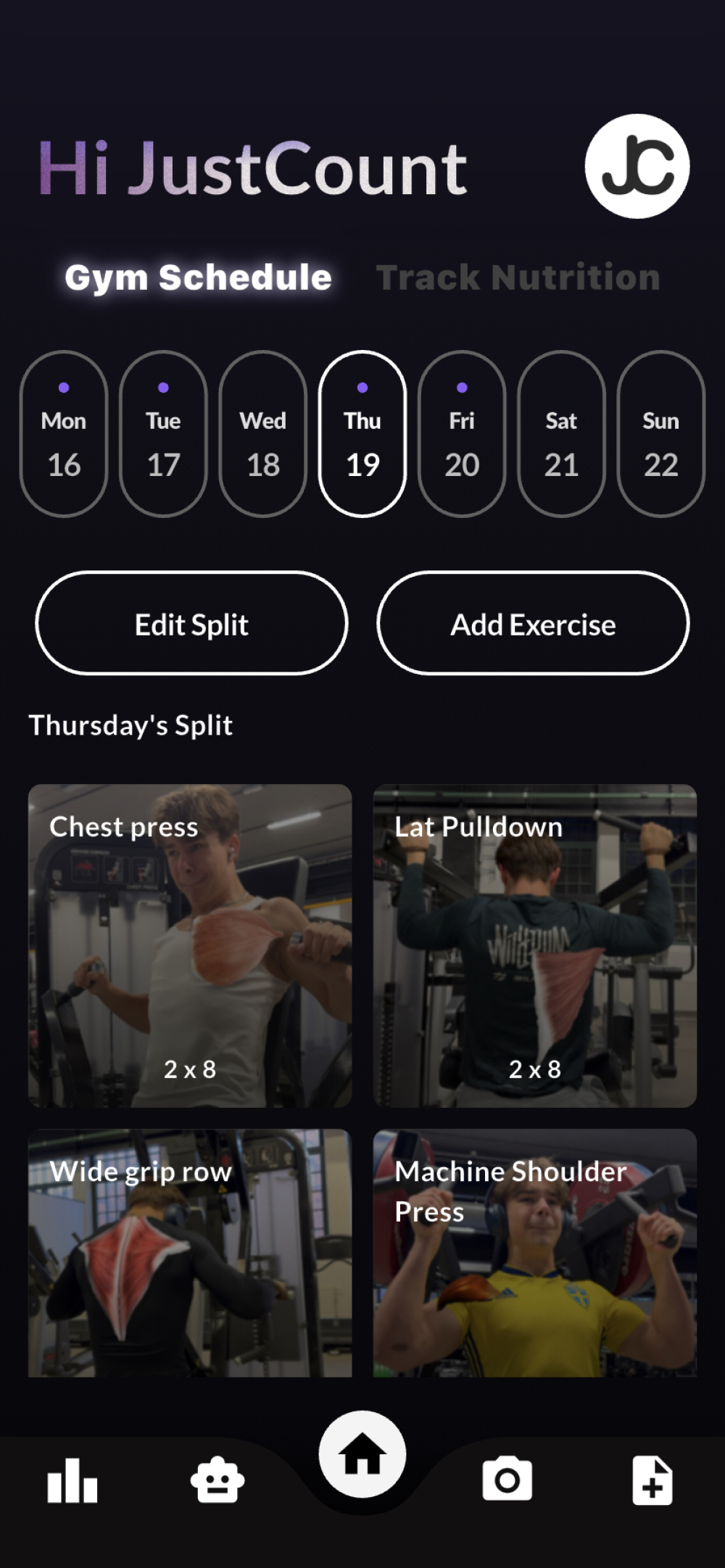
Task: Open the Lat Pulldown exercise card
Action: 535,946
